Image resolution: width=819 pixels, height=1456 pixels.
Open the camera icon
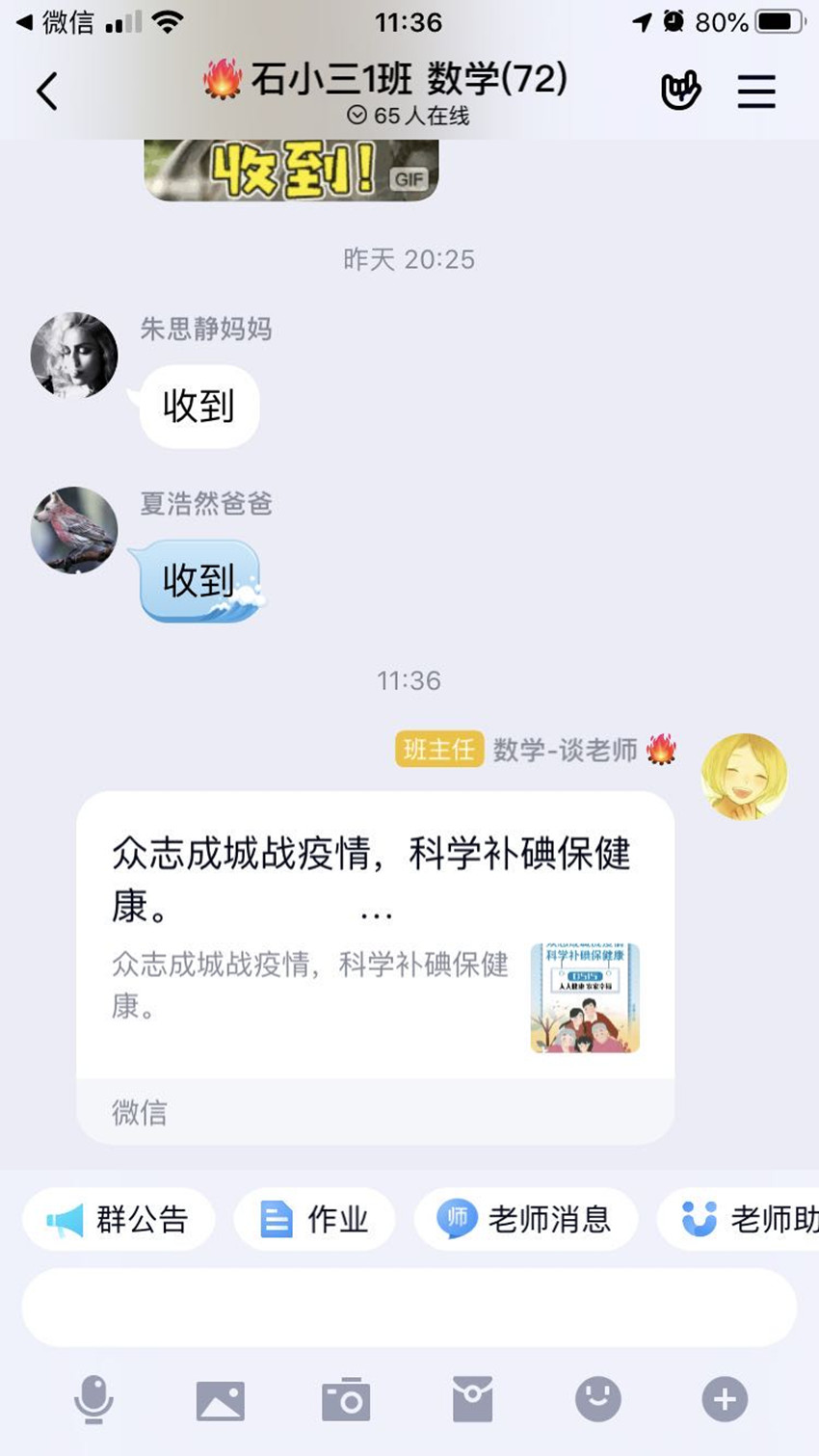pos(346,1399)
